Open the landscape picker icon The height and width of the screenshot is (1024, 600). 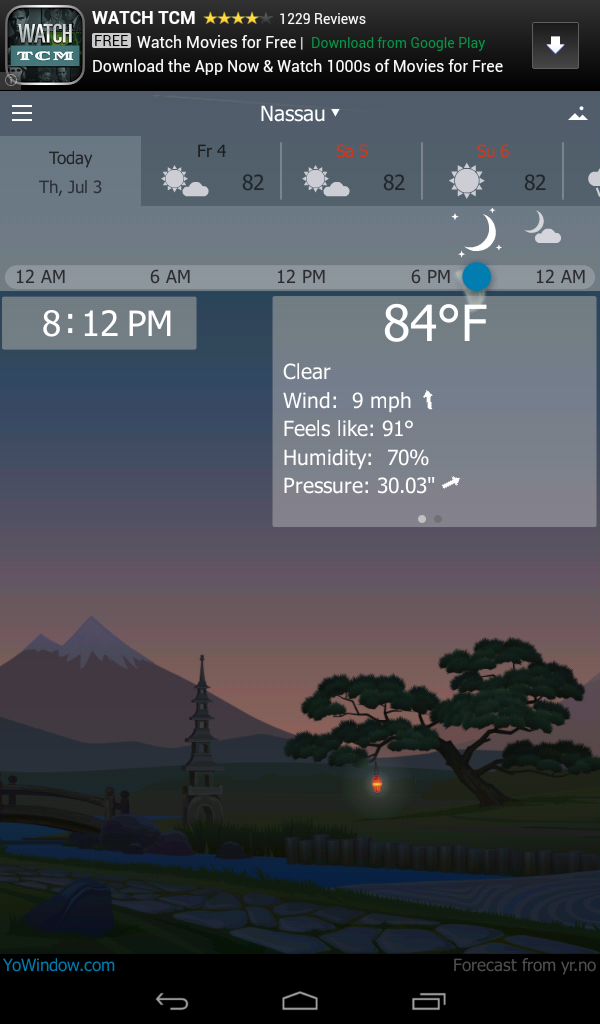pos(578,114)
